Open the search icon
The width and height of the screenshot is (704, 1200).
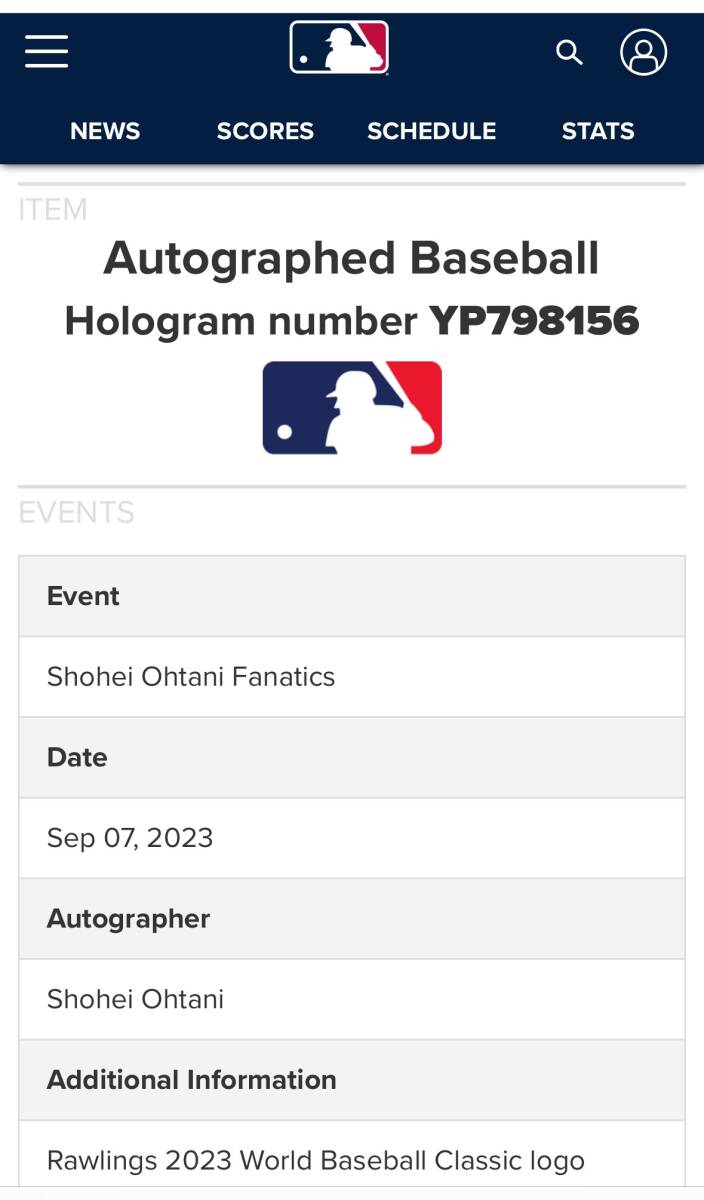(569, 52)
